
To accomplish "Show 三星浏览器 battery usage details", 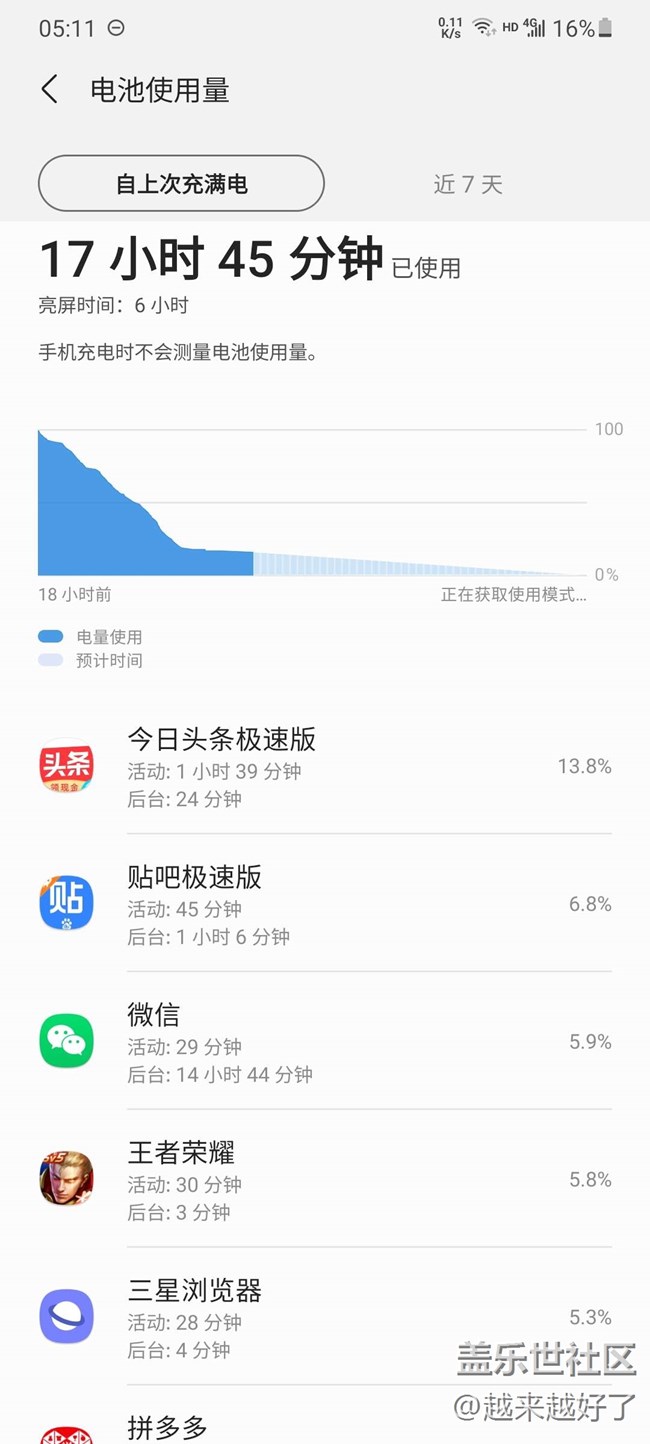I will point(325,1317).
